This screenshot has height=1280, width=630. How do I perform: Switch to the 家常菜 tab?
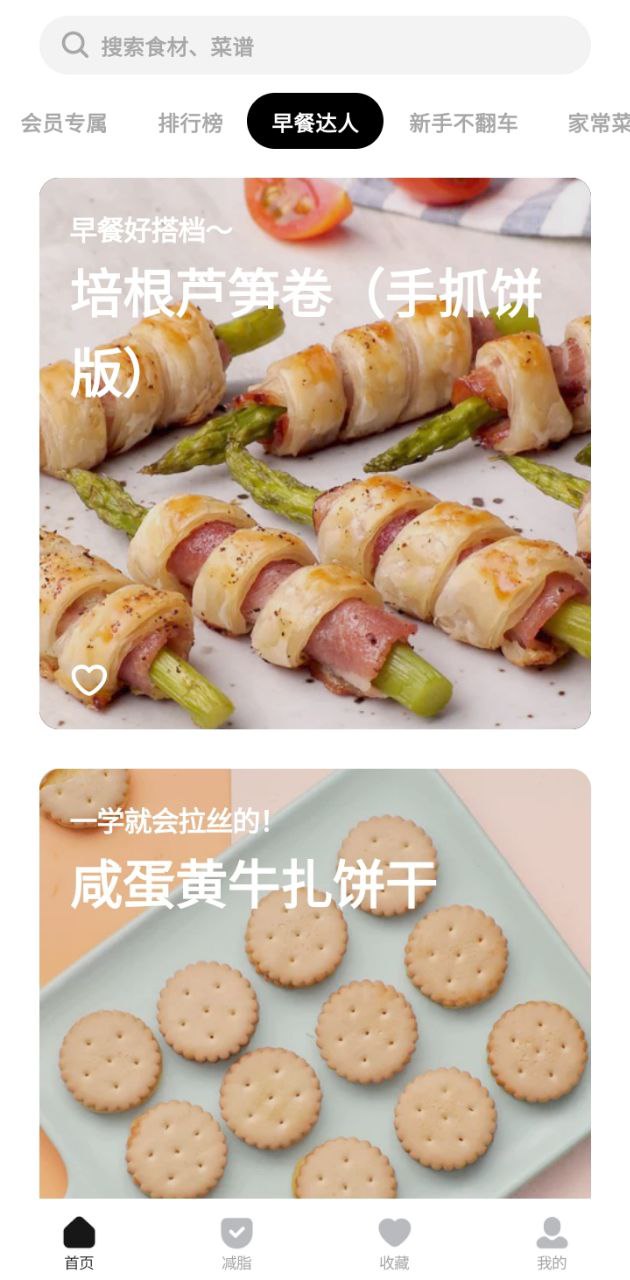(599, 123)
